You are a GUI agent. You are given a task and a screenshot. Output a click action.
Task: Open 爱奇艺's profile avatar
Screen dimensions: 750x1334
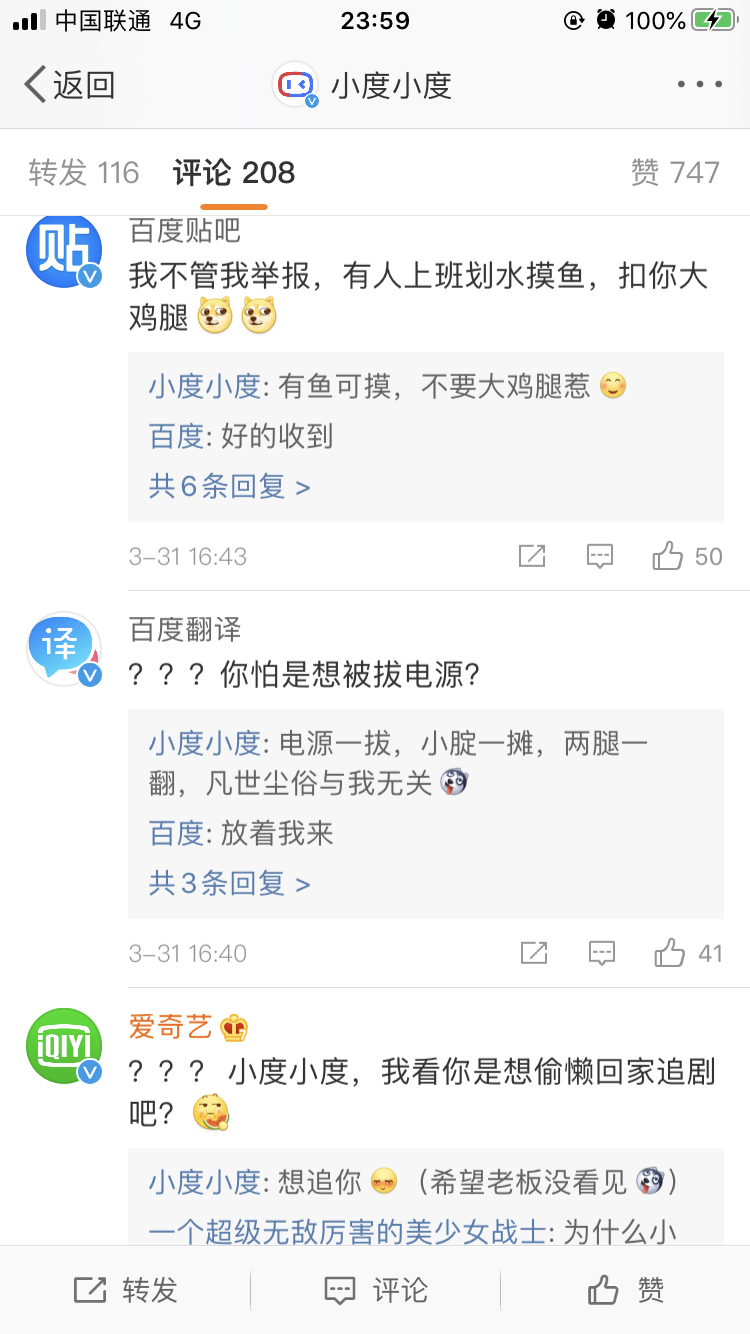[x=64, y=1045]
